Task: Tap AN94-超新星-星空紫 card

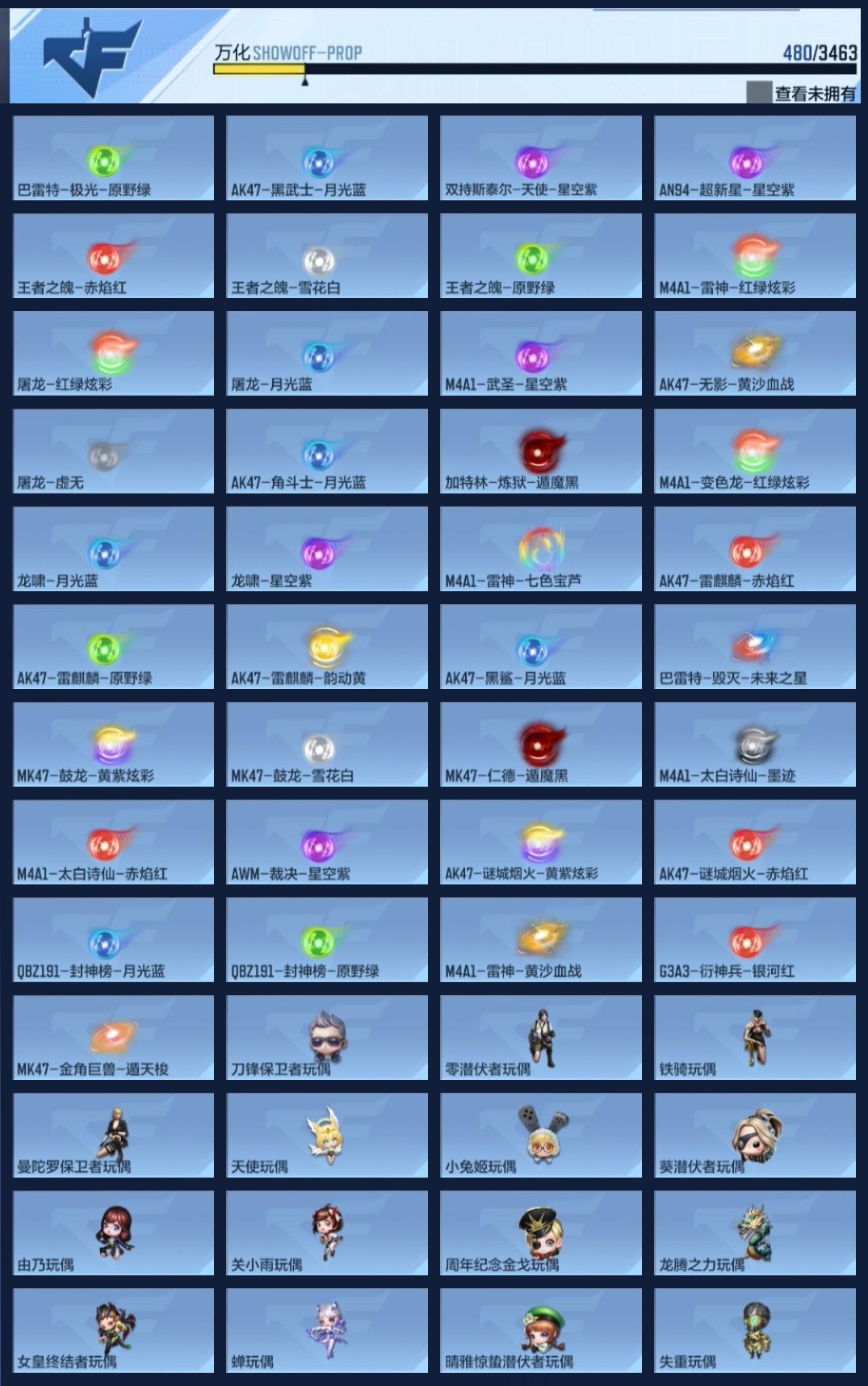Action: click(755, 158)
